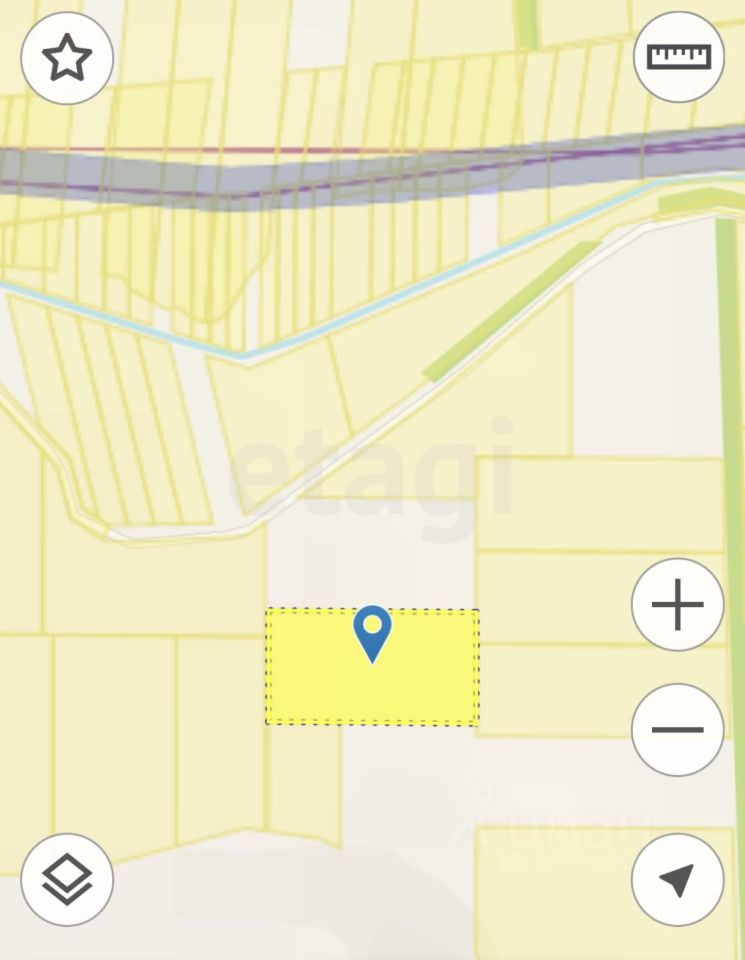Zoom out of the map
The image size is (745, 960).
(x=677, y=729)
